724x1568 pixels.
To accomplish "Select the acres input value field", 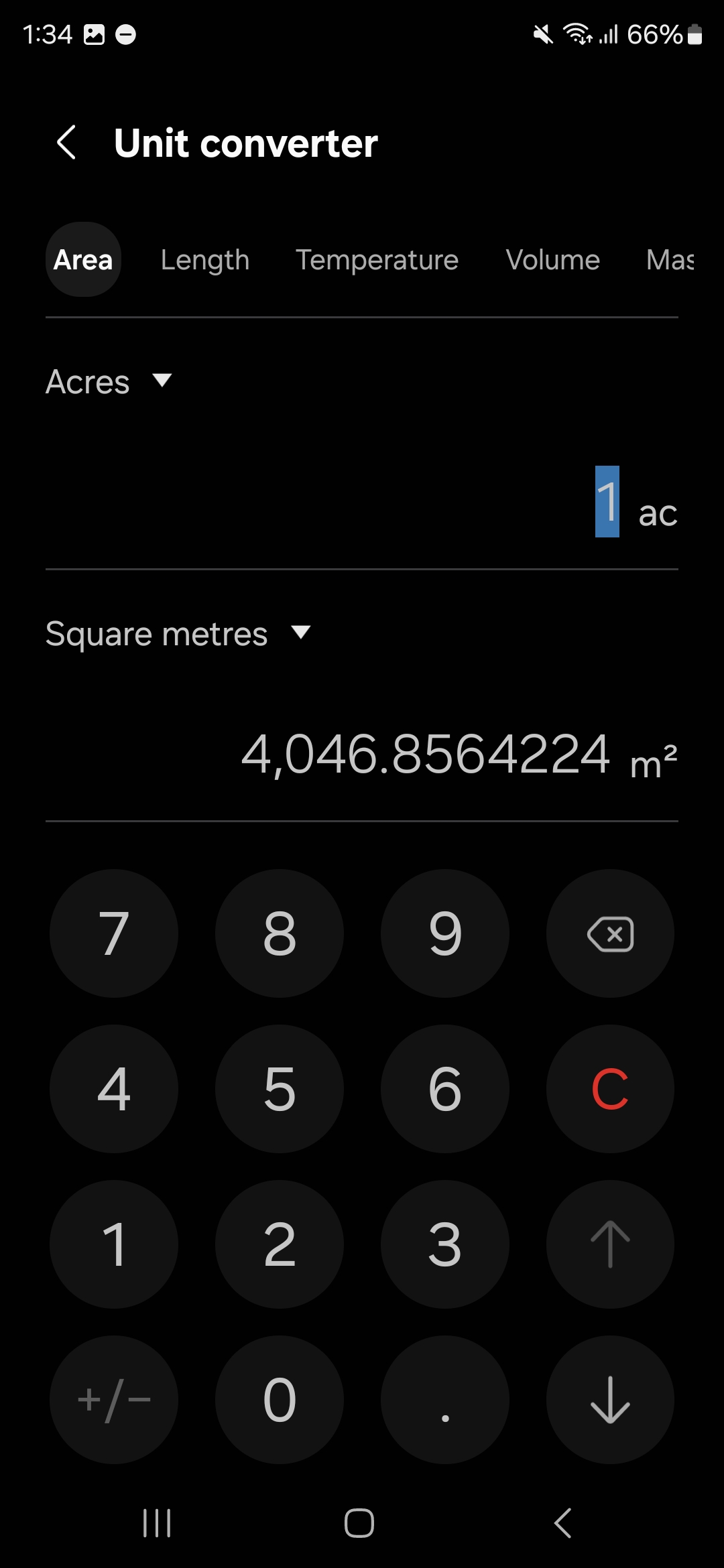I will 607,503.
